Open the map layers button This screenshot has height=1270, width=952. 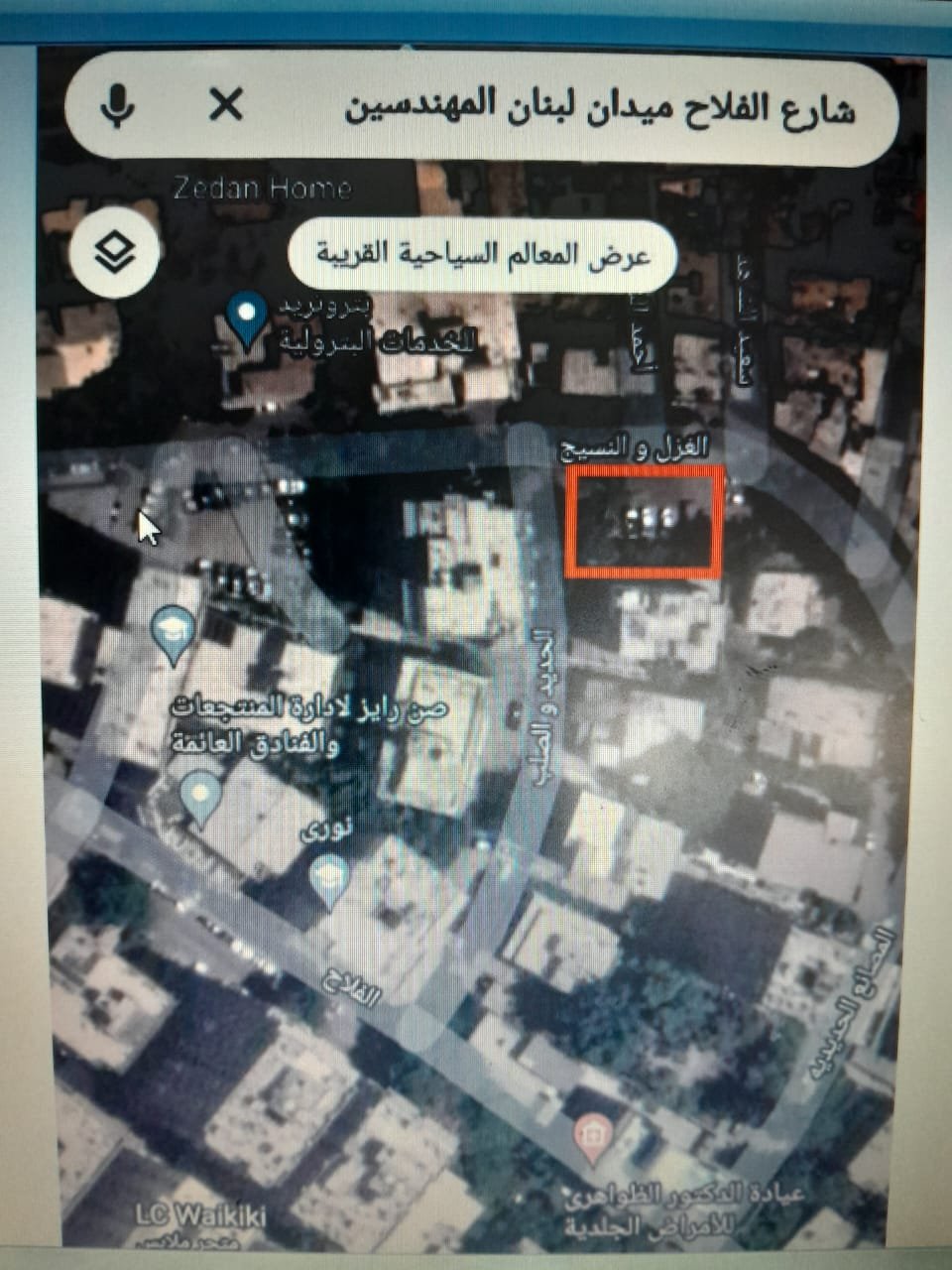[x=115, y=251]
